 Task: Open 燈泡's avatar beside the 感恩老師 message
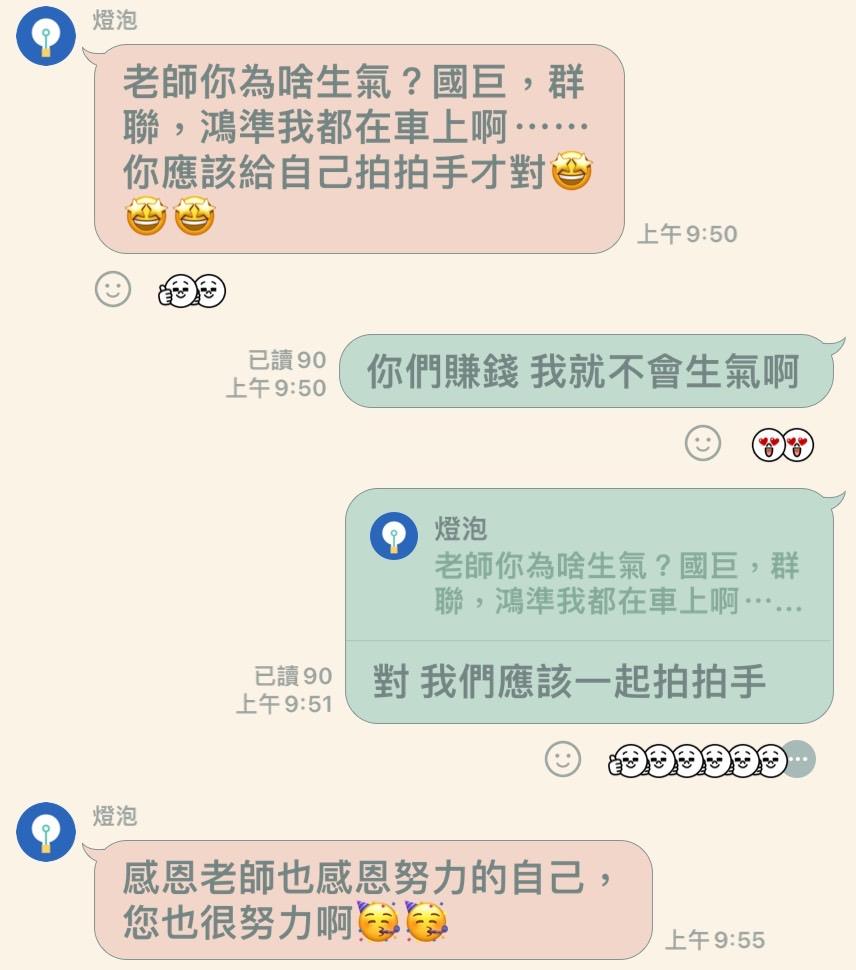coord(46,832)
